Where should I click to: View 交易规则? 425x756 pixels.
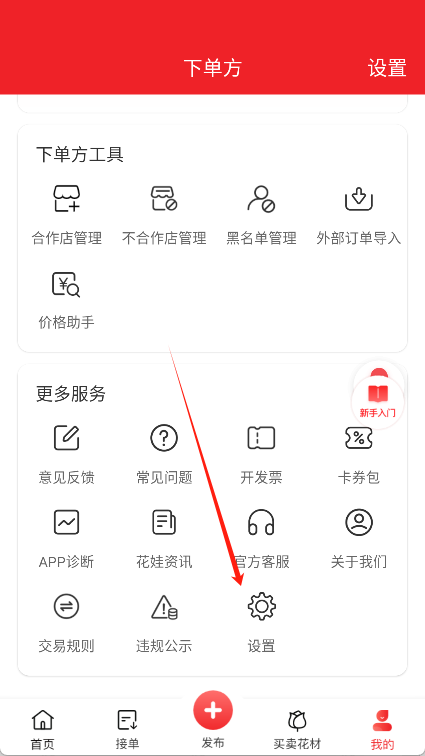click(x=67, y=623)
